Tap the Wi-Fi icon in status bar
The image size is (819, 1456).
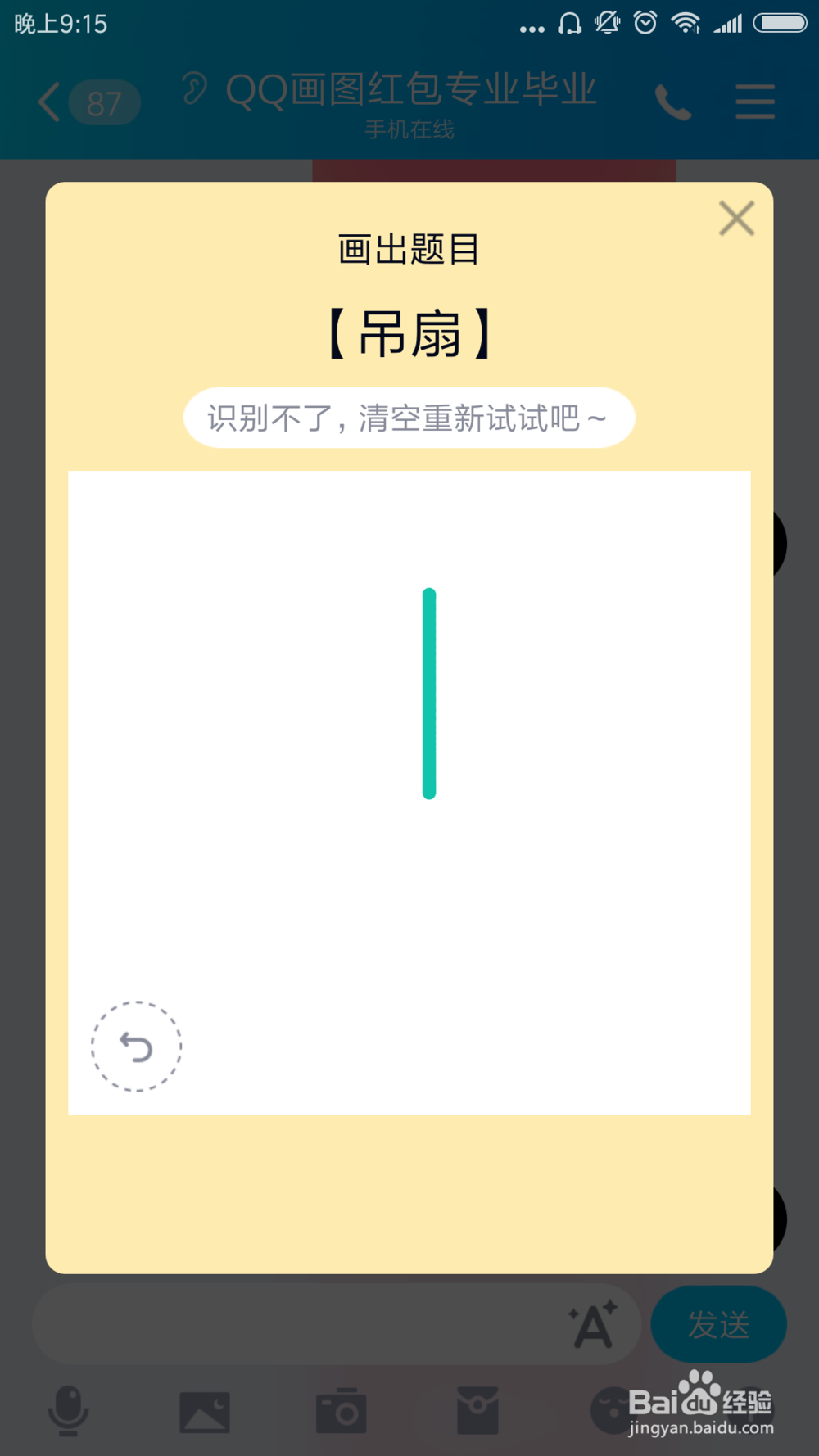point(687,23)
